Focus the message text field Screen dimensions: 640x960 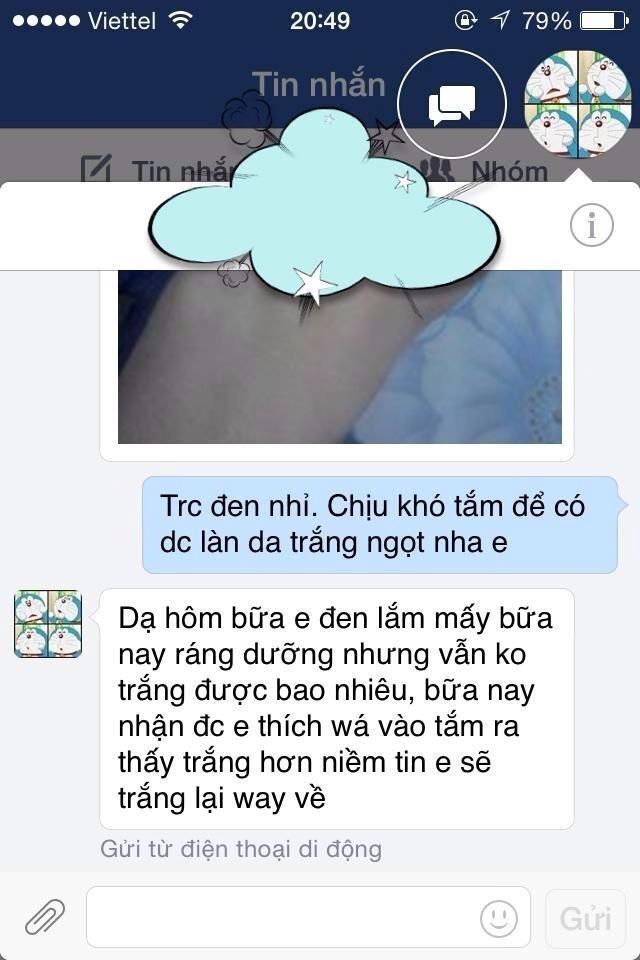coord(280,916)
